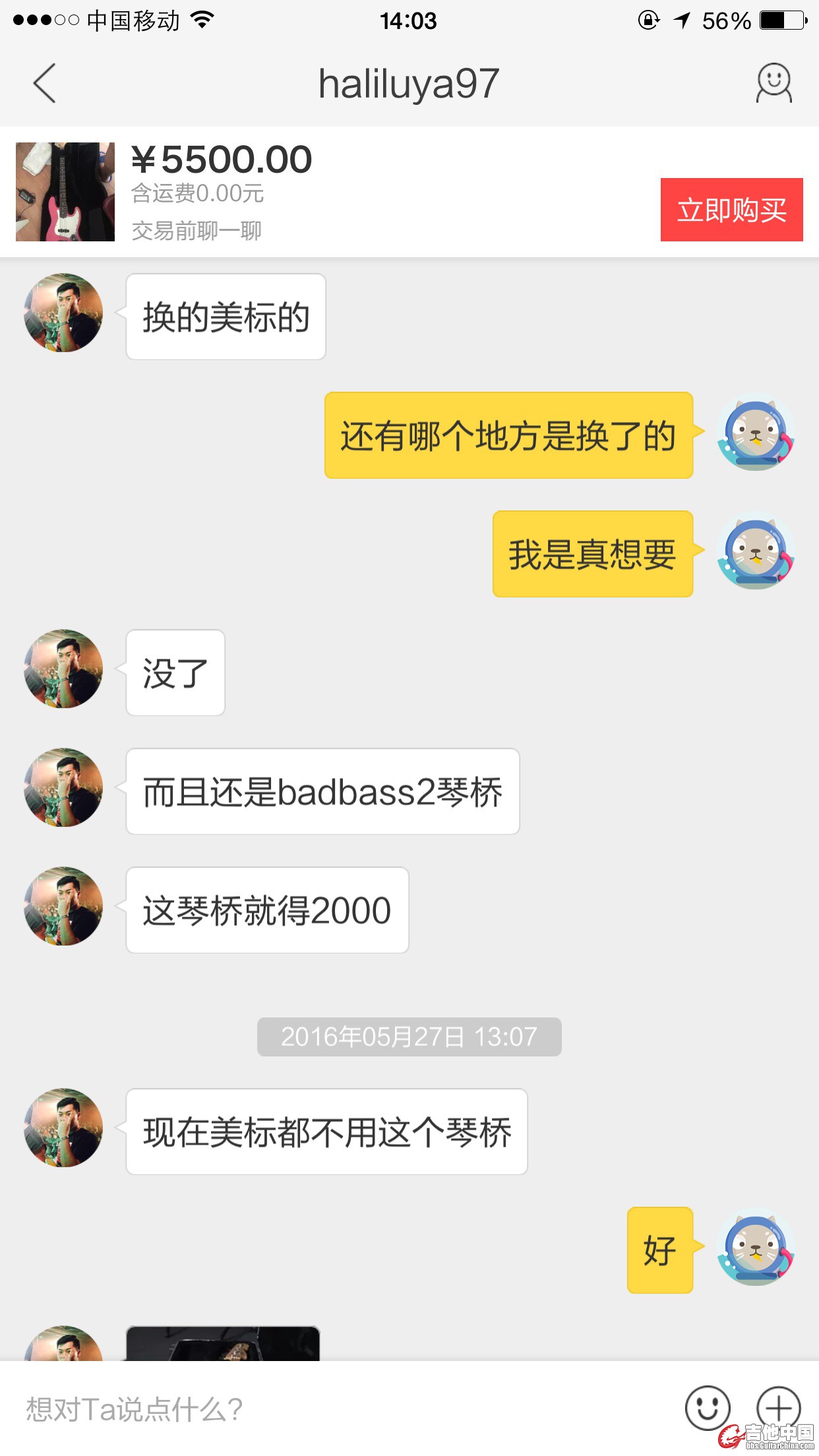Open haliluya97's profile icon

(773, 83)
